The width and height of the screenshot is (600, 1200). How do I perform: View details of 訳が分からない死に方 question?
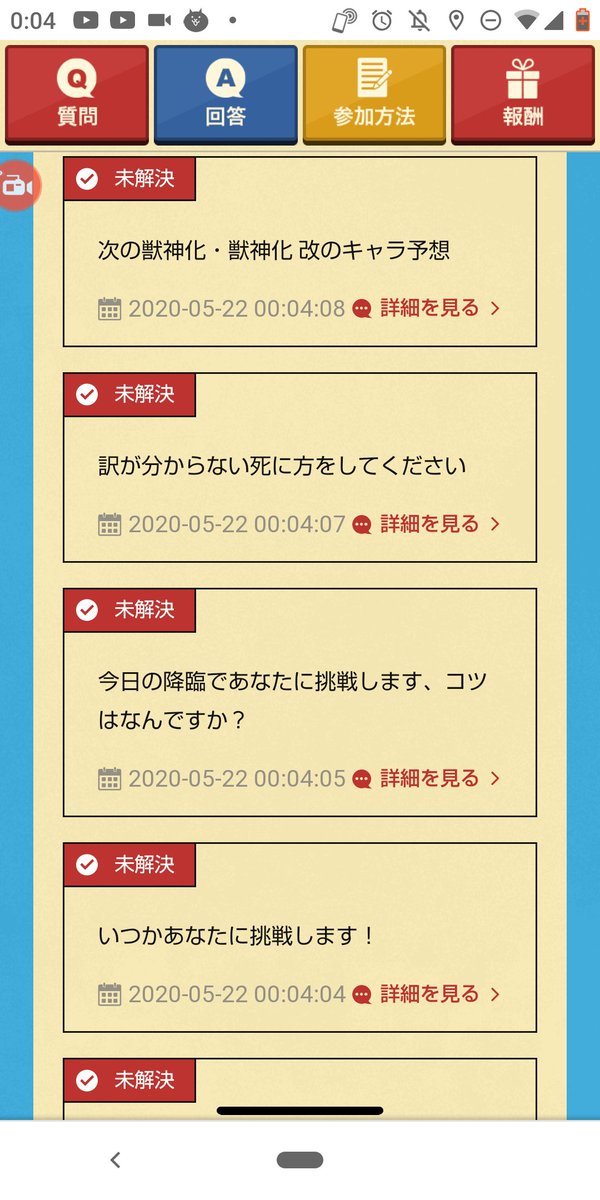(427, 524)
